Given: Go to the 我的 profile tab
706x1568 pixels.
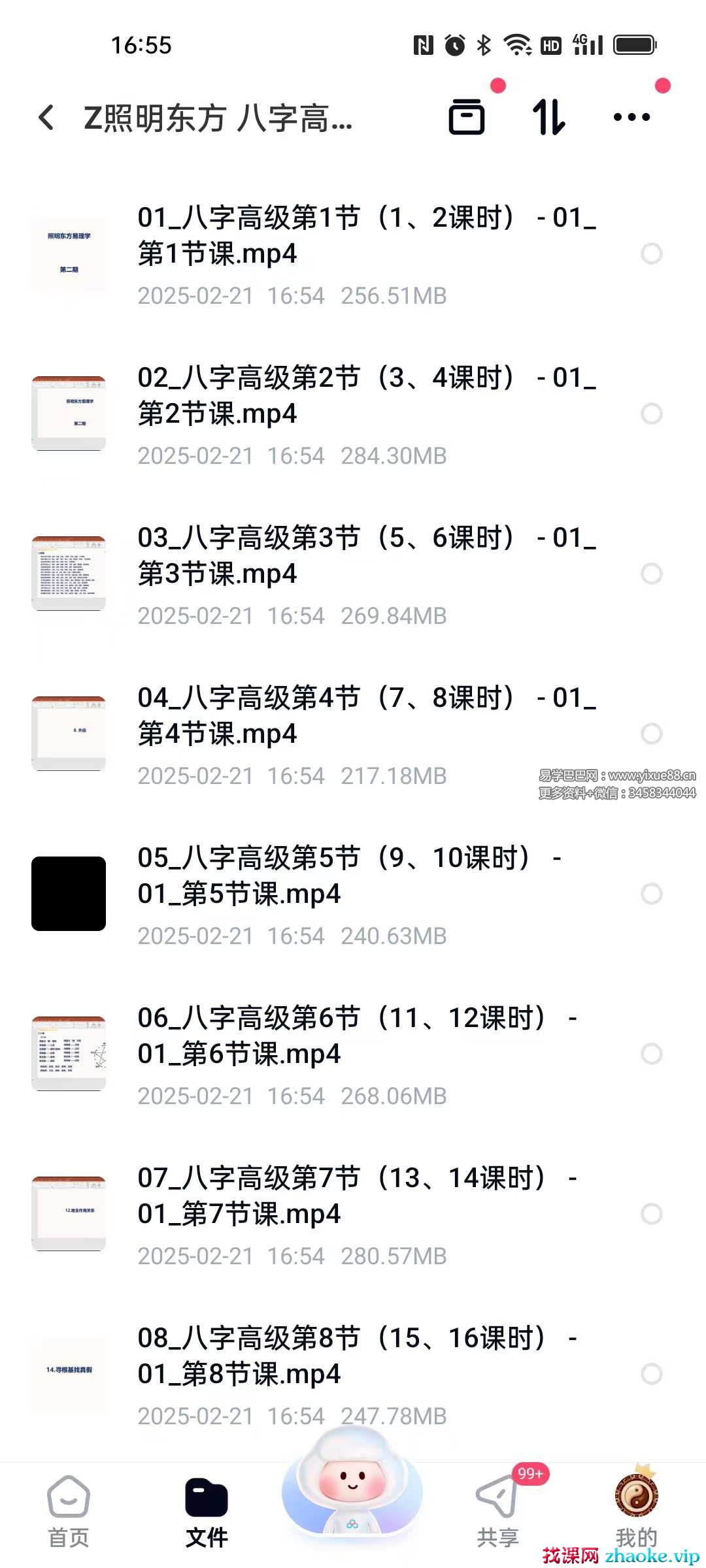Looking at the screenshot, I should [x=636, y=1511].
